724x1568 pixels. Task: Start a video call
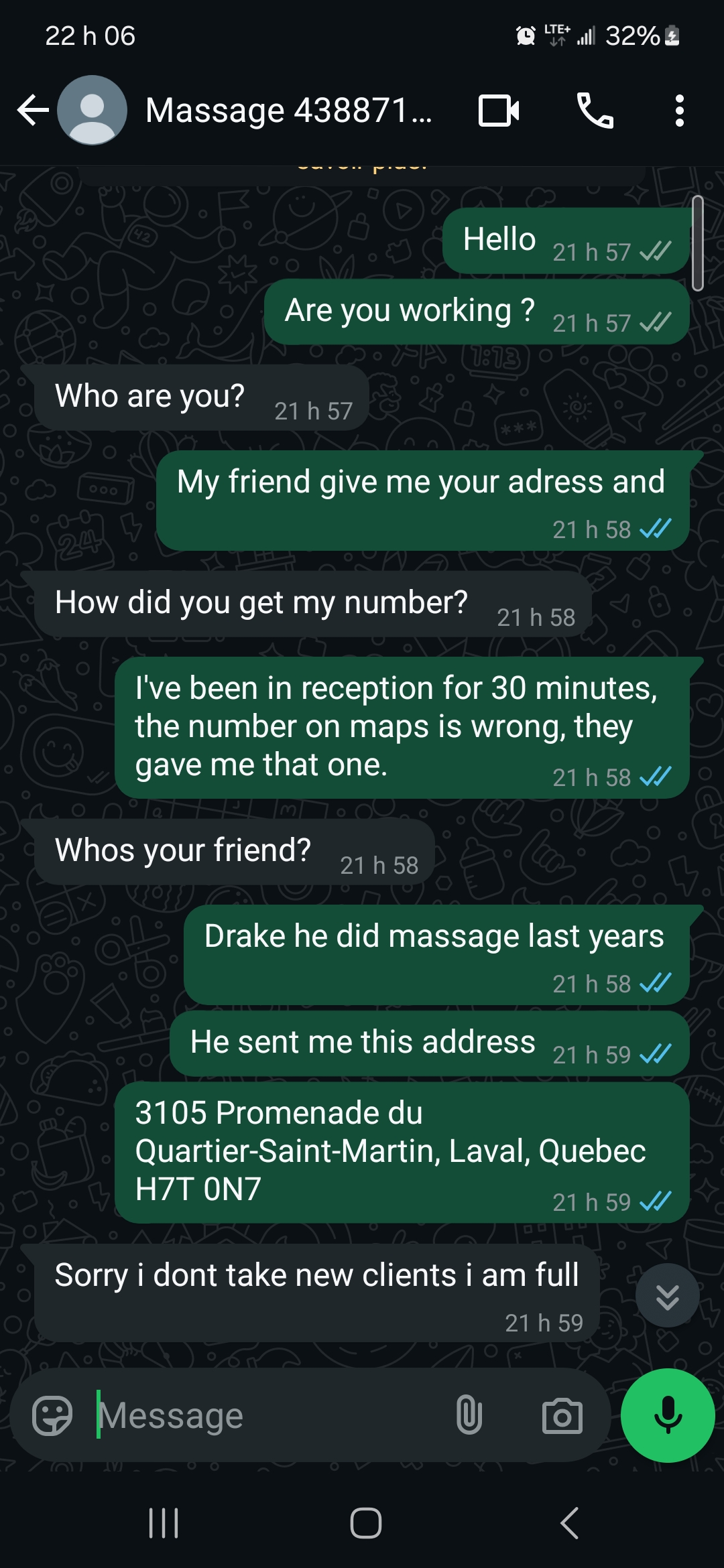[499, 111]
